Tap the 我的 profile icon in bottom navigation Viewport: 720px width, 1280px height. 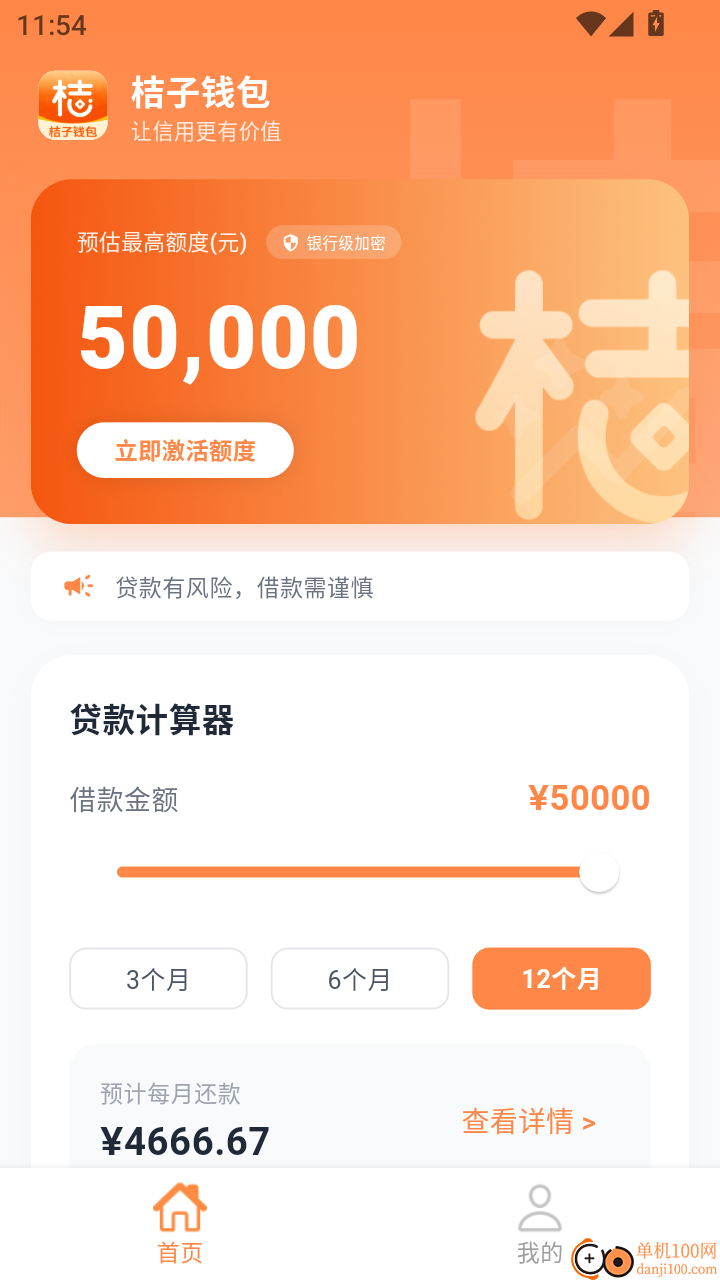(x=540, y=1207)
